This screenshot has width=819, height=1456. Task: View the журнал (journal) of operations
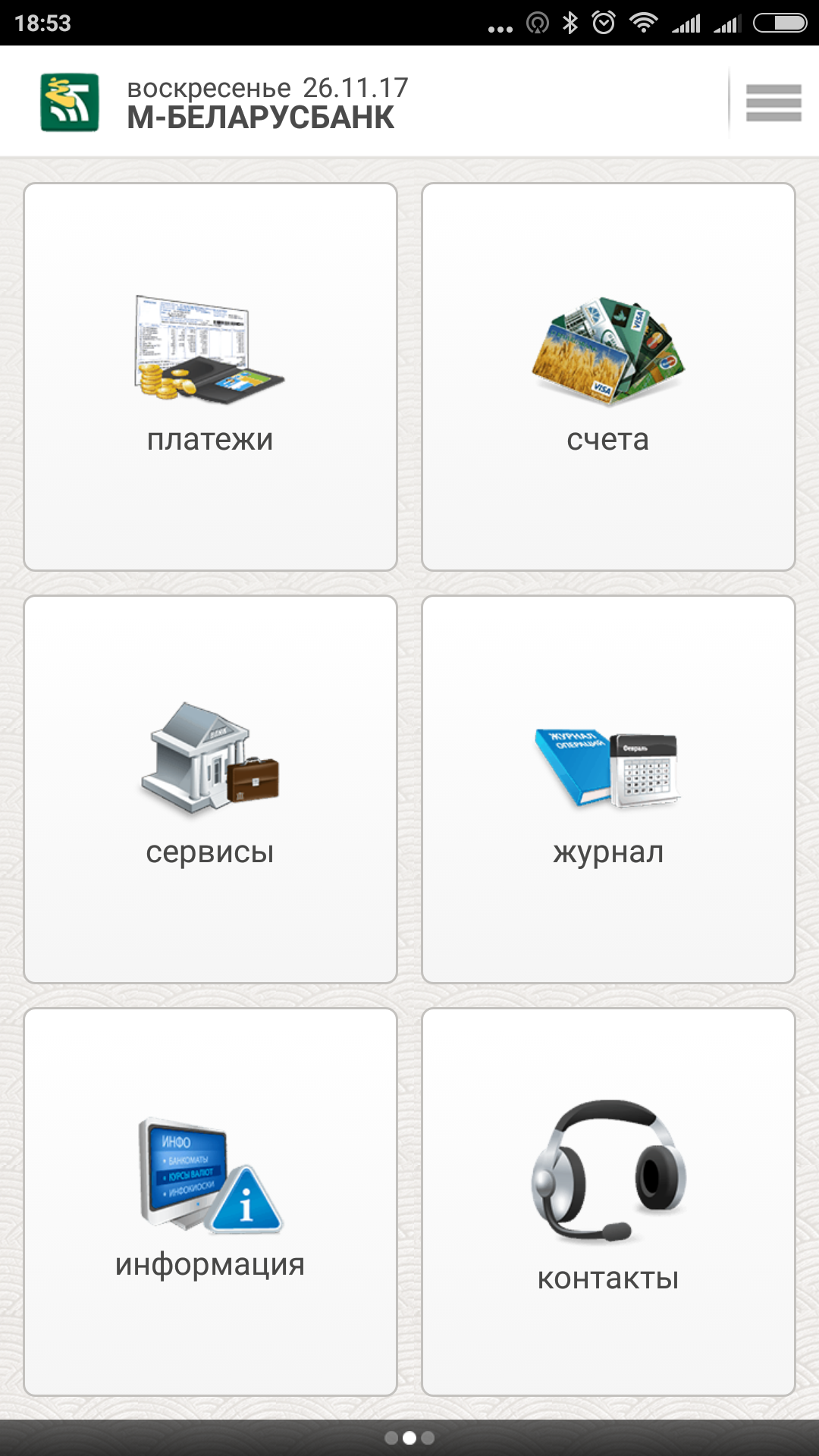pyautogui.click(x=608, y=789)
